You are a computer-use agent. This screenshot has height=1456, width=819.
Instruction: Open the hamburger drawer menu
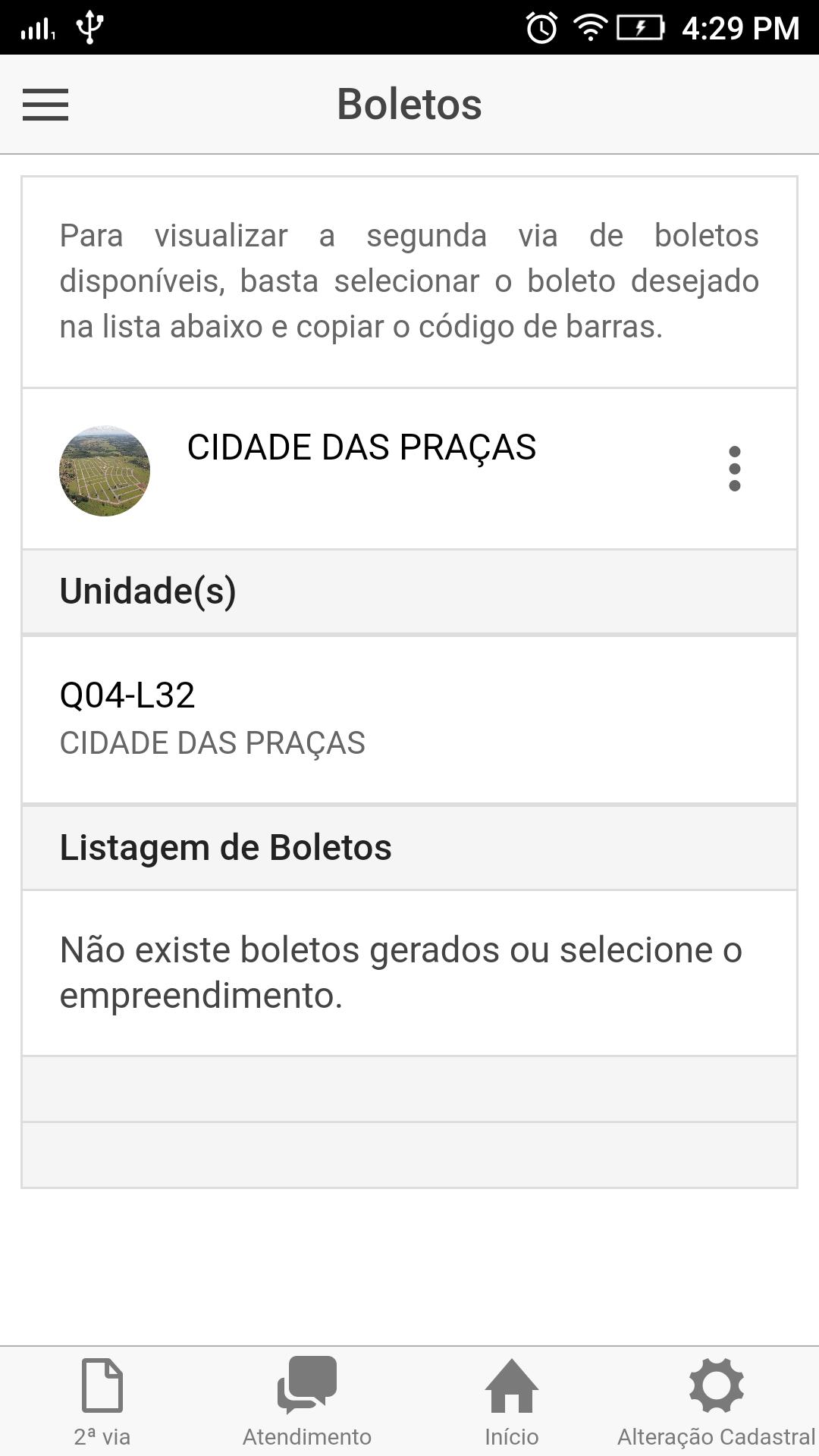pos(45,105)
